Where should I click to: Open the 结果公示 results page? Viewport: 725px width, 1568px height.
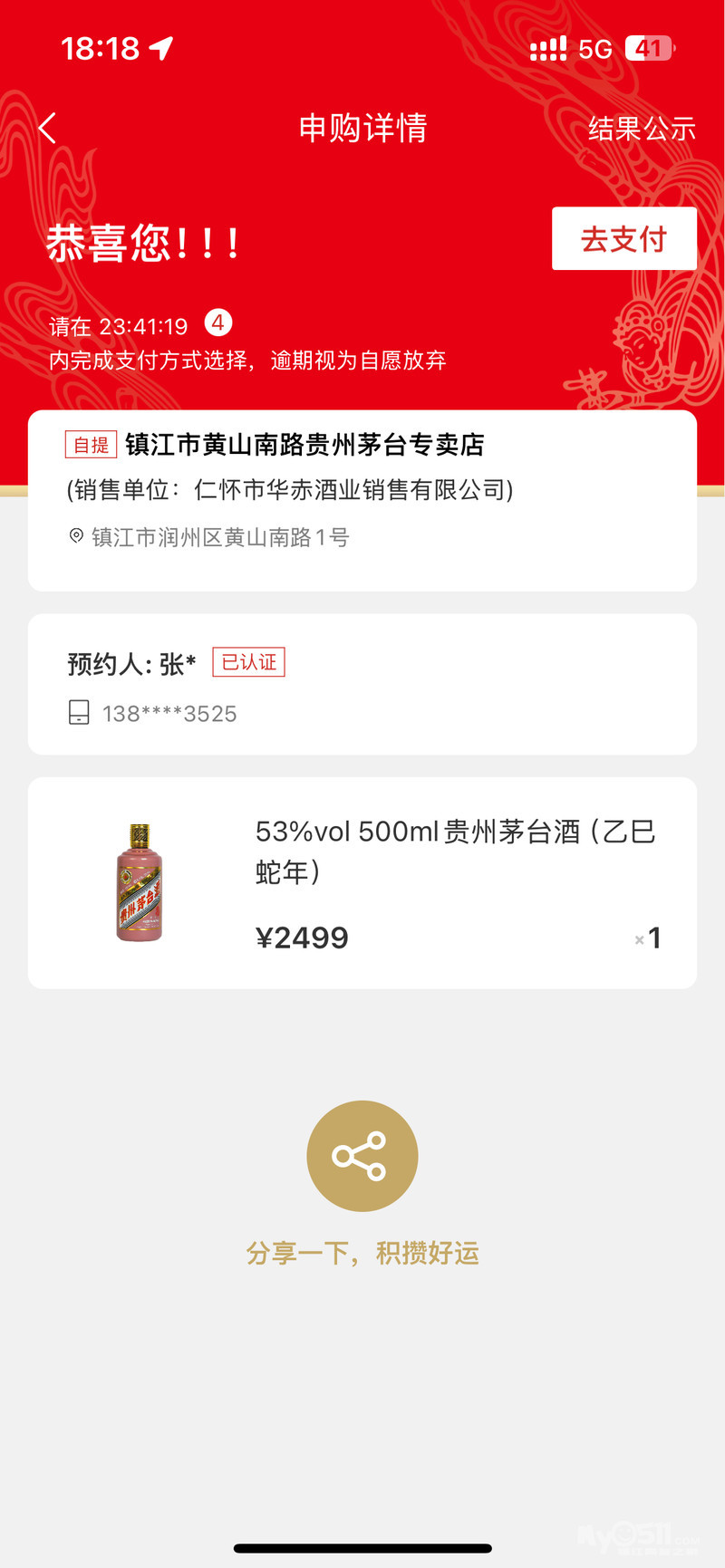(x=642, y=129)
